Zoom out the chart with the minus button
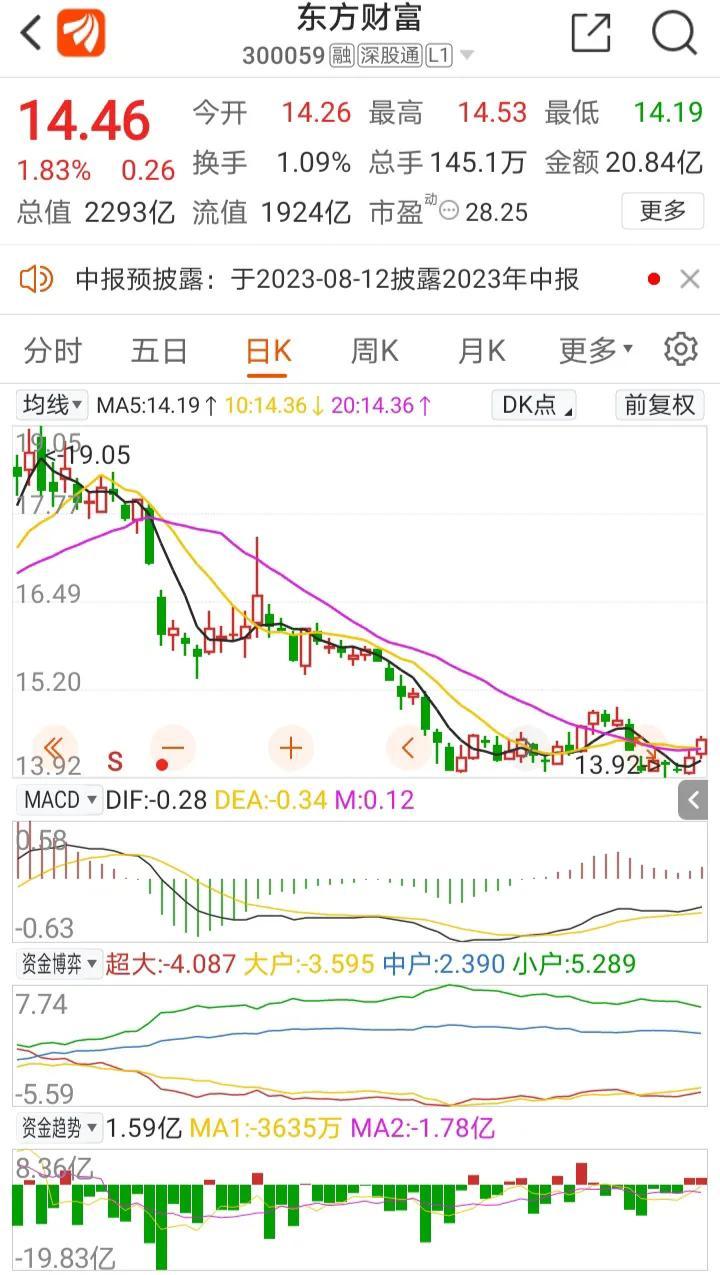 point(173,747)
